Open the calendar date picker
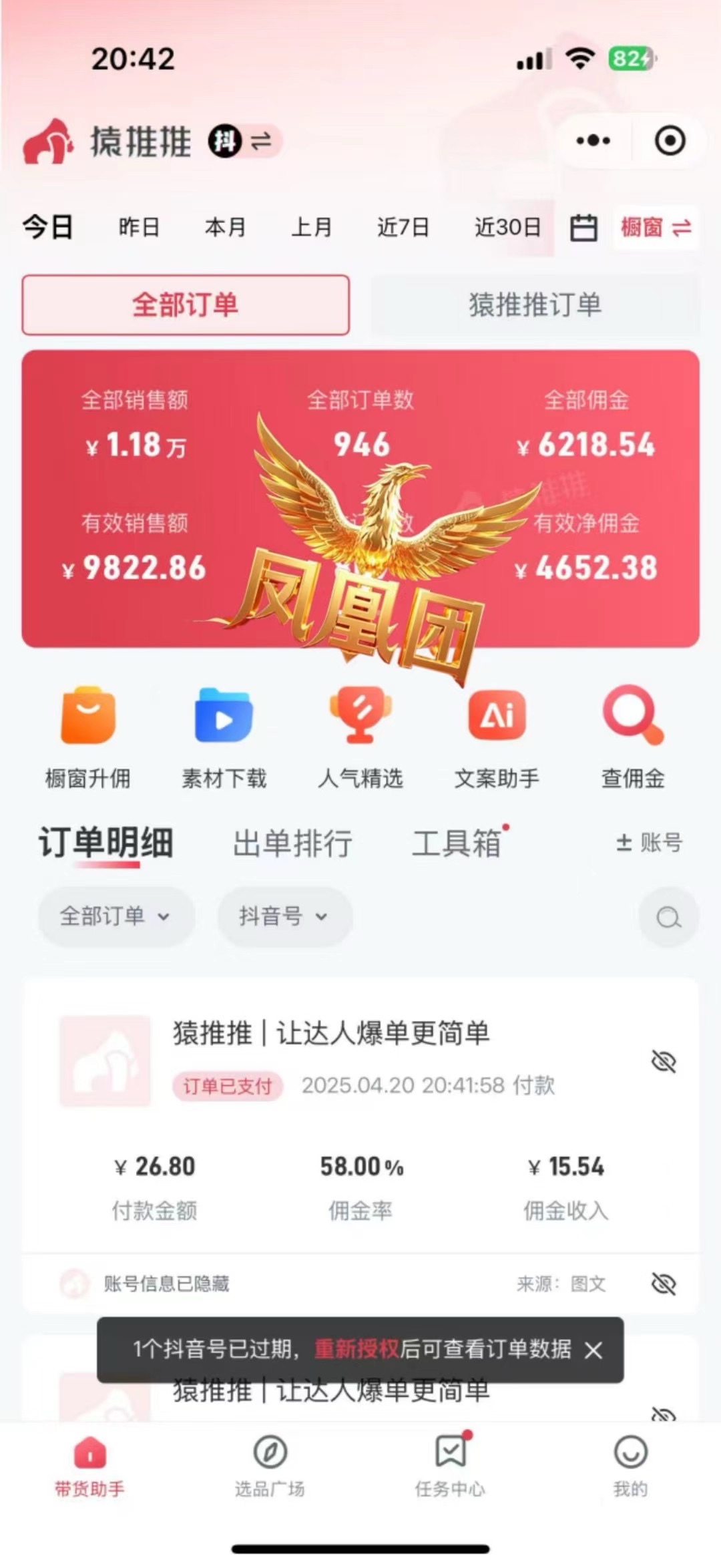 pyautogui.click(x=583, y=228)
